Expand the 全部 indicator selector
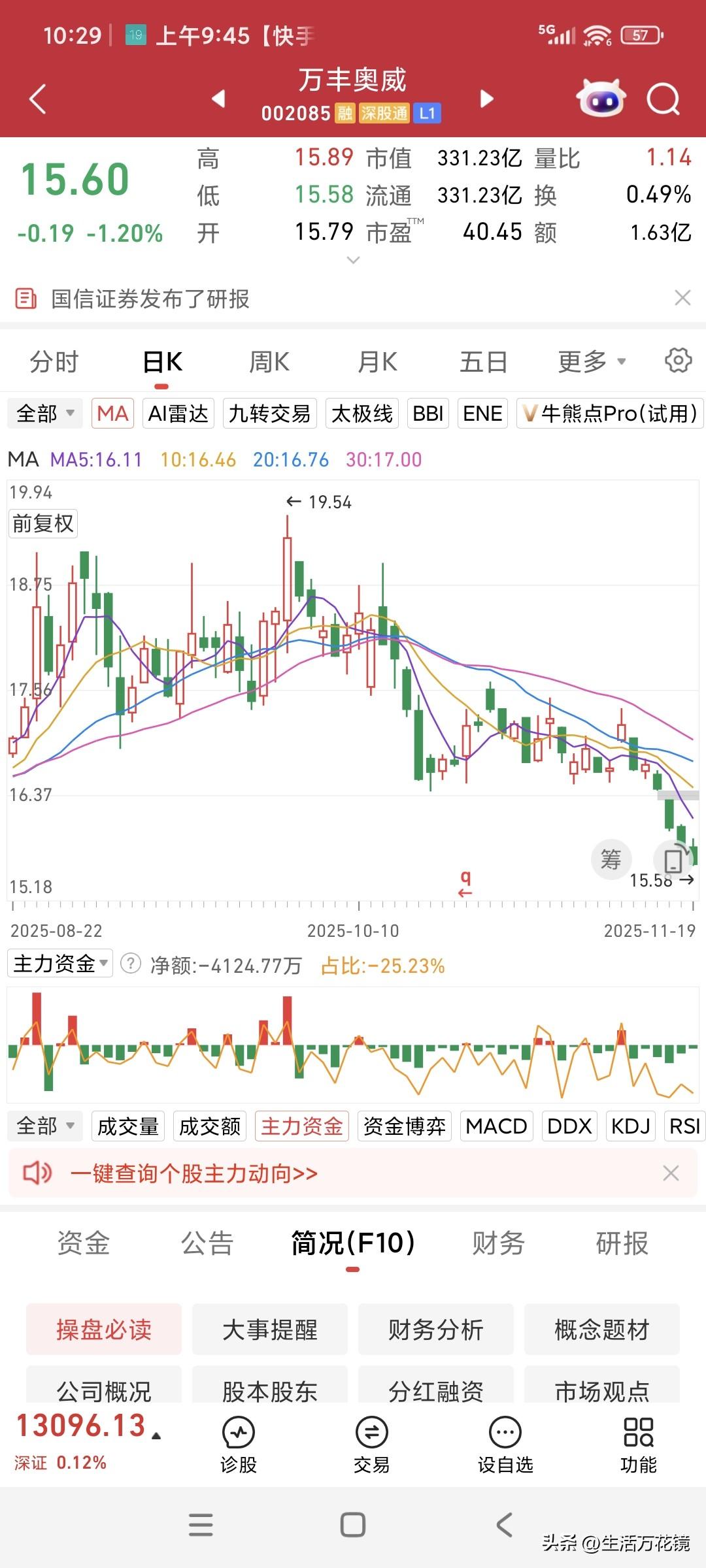706x1568 pixels. pos(43,413)
